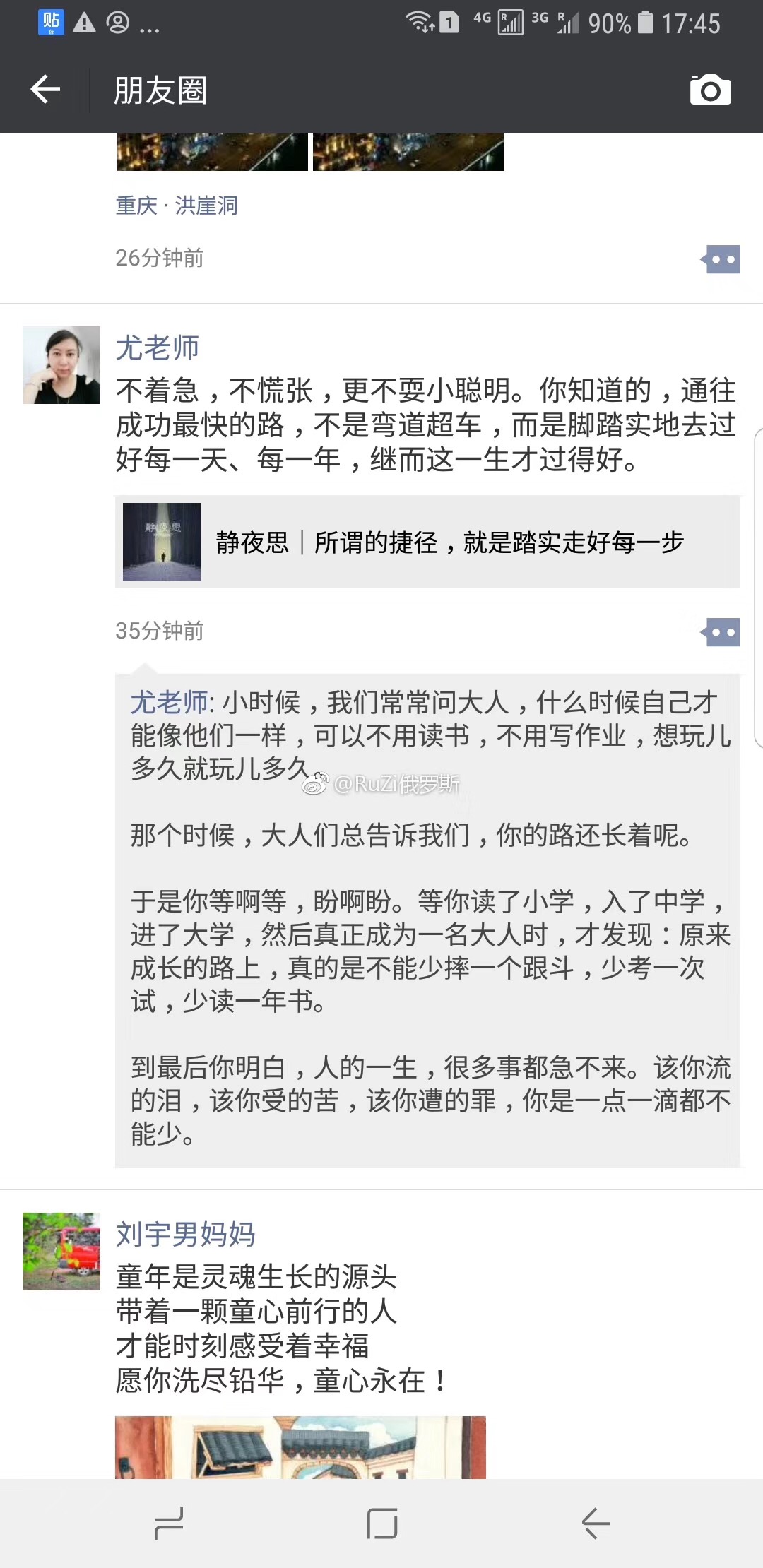Open 刘宇男妈妈's profile avatar
This screenshot has width=763, height=1568.
[x=61, y=1251]
